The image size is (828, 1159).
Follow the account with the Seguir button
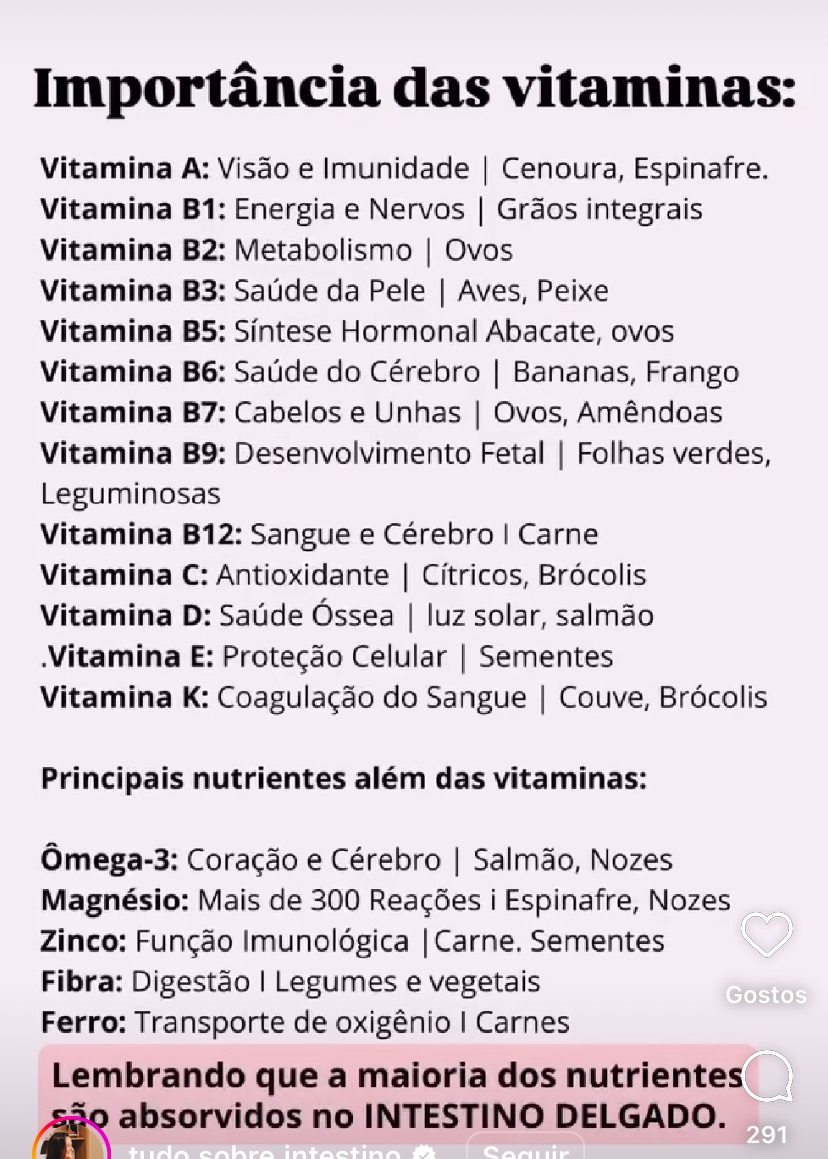click(525, 1150)
